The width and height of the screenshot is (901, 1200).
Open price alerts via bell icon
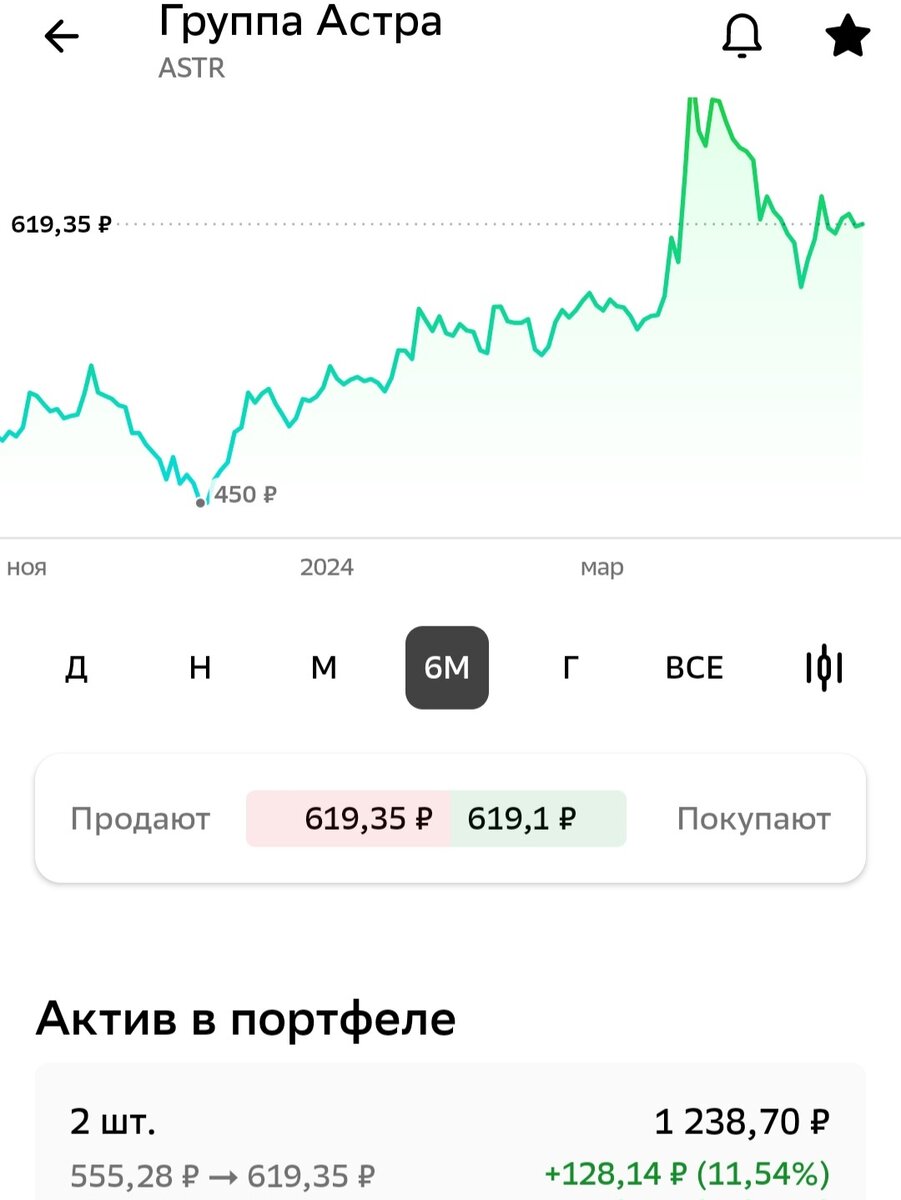coord(744,35)
